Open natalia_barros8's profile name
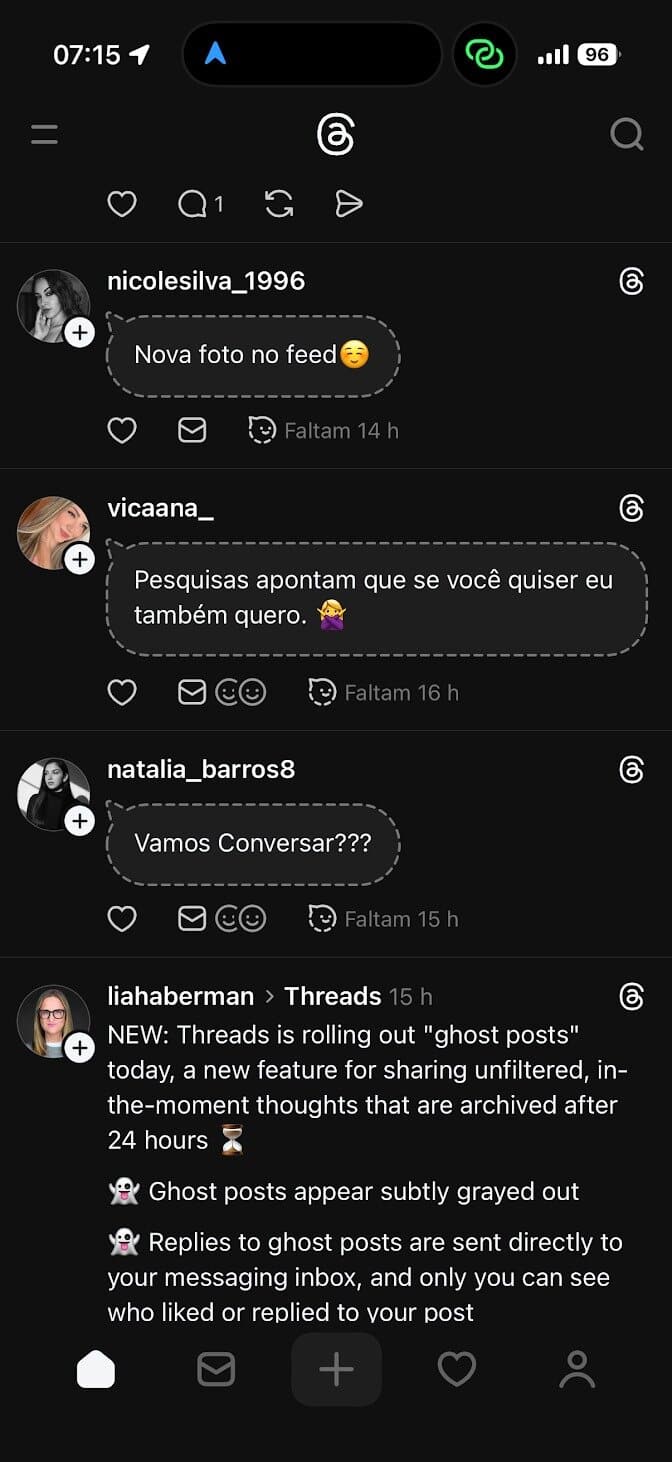This screenshot has width=672, height=1462. coord(201,769)
